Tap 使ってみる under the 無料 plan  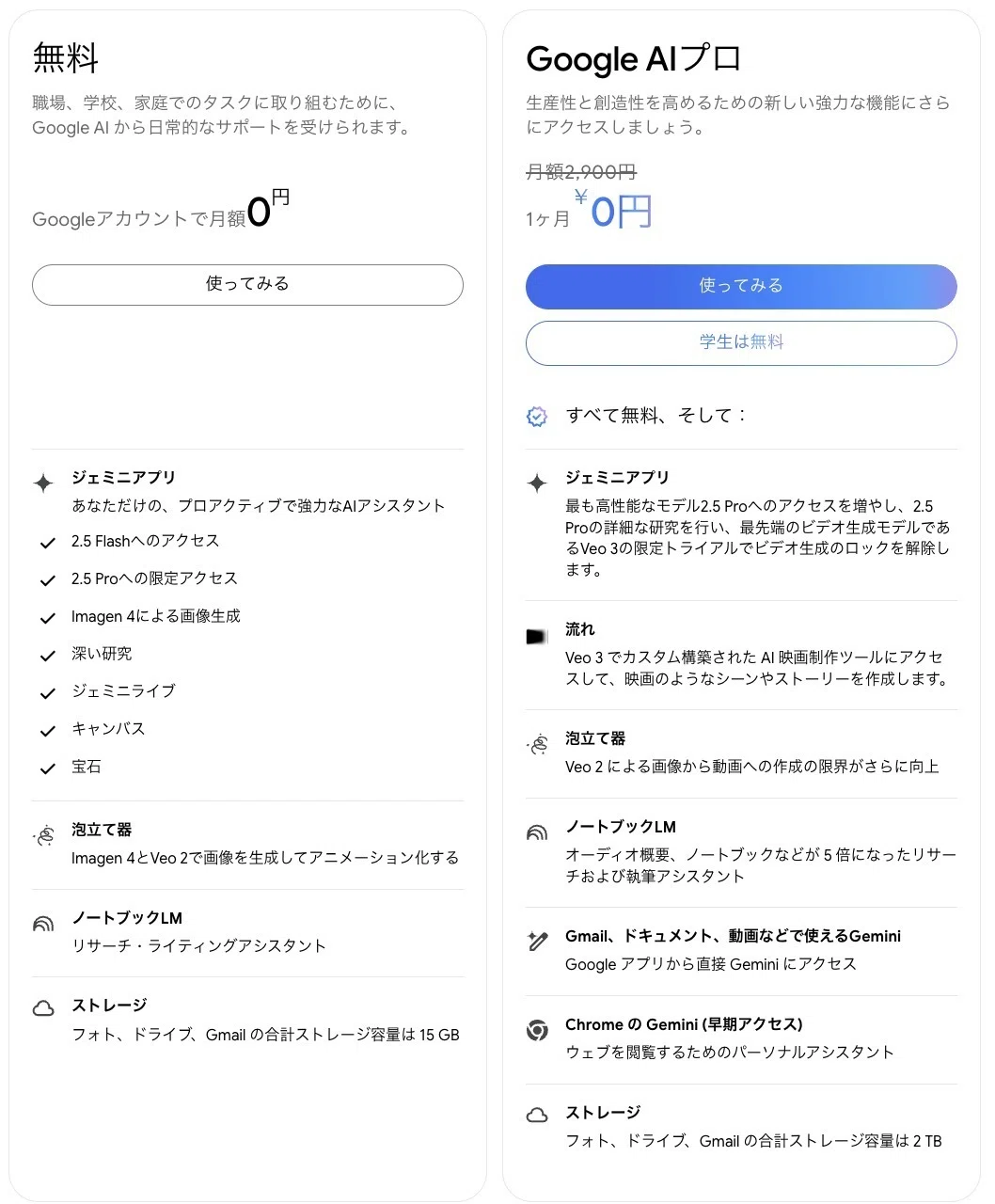[x=247, y=285]
